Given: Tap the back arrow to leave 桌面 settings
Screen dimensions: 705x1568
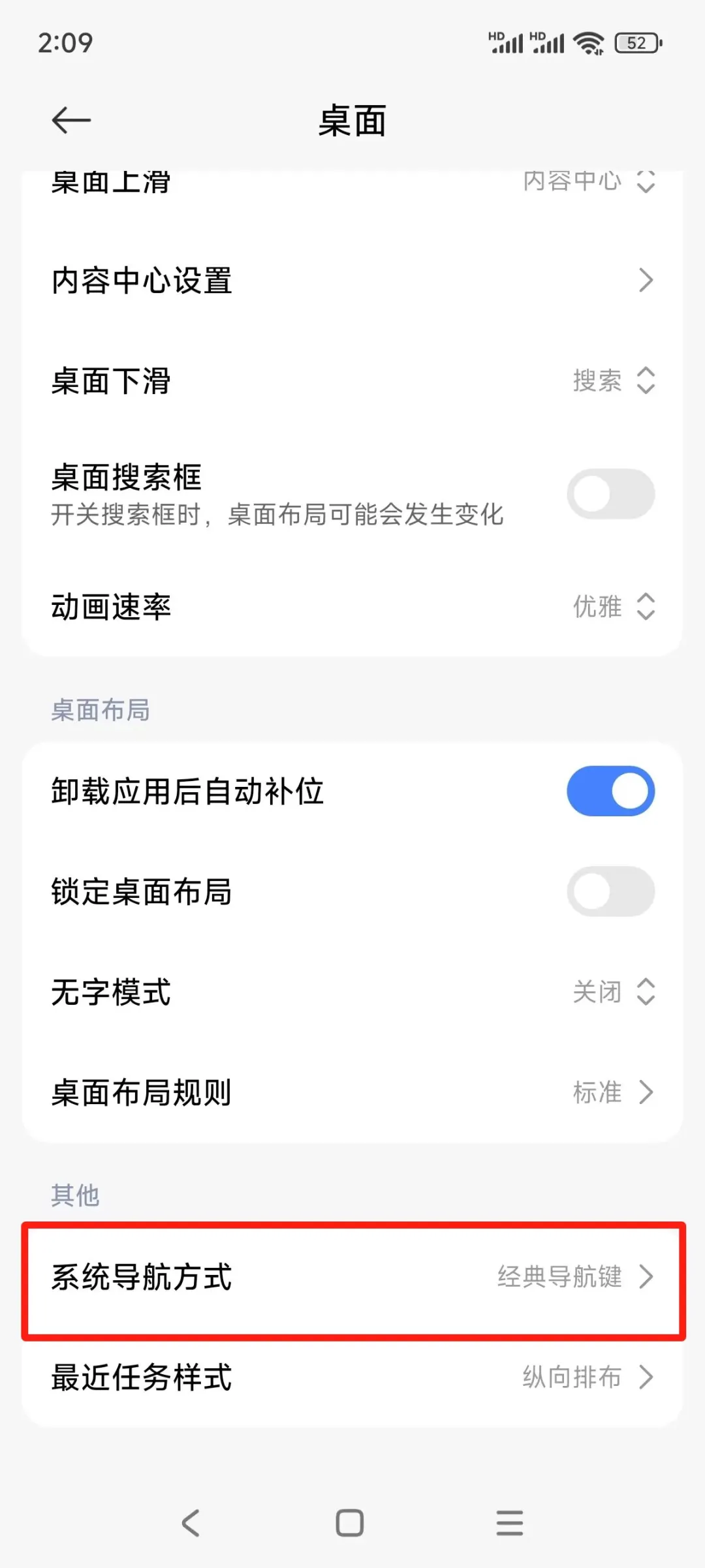Looking at the screenshot, I should tap(70, 120).
